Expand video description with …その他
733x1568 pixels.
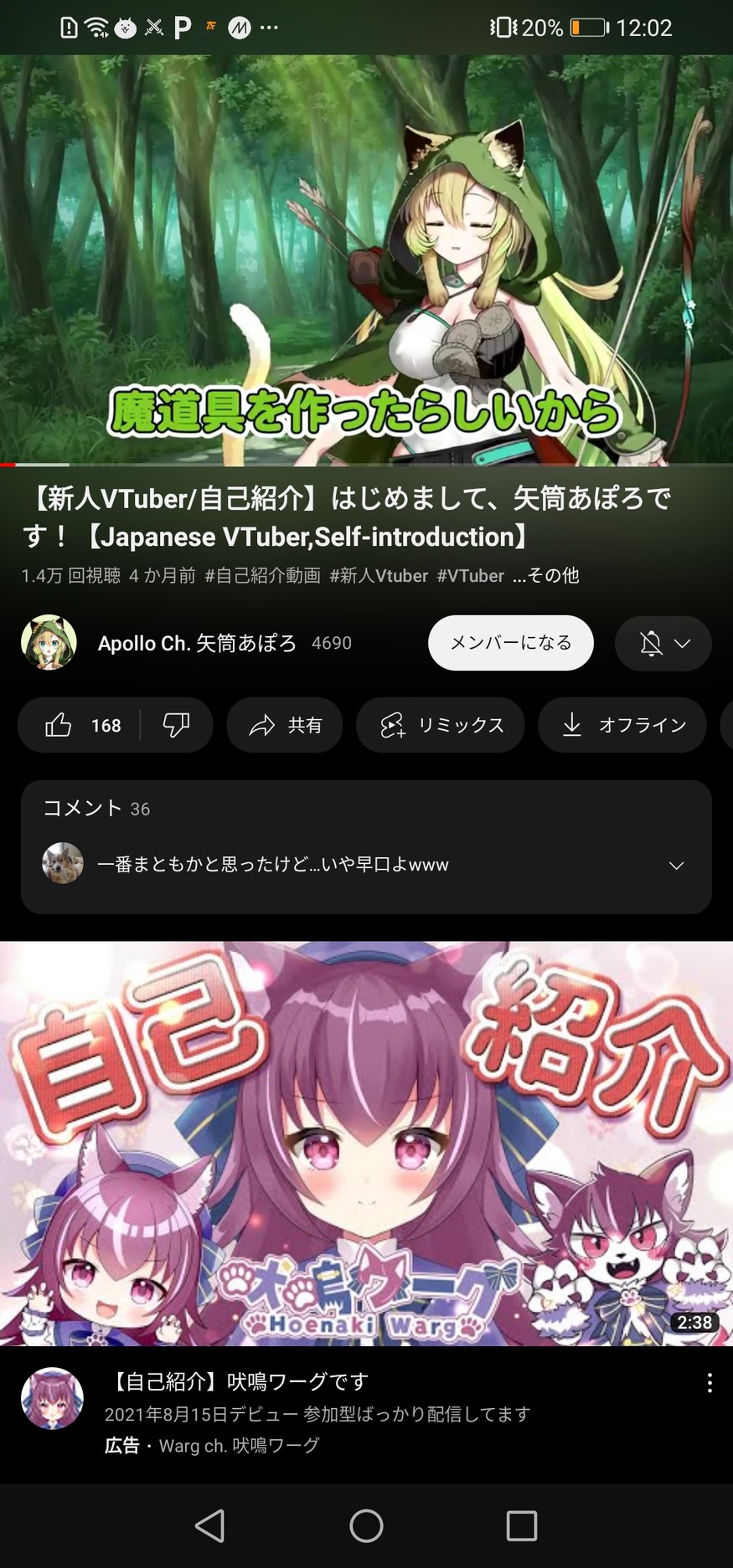(545, 576)
